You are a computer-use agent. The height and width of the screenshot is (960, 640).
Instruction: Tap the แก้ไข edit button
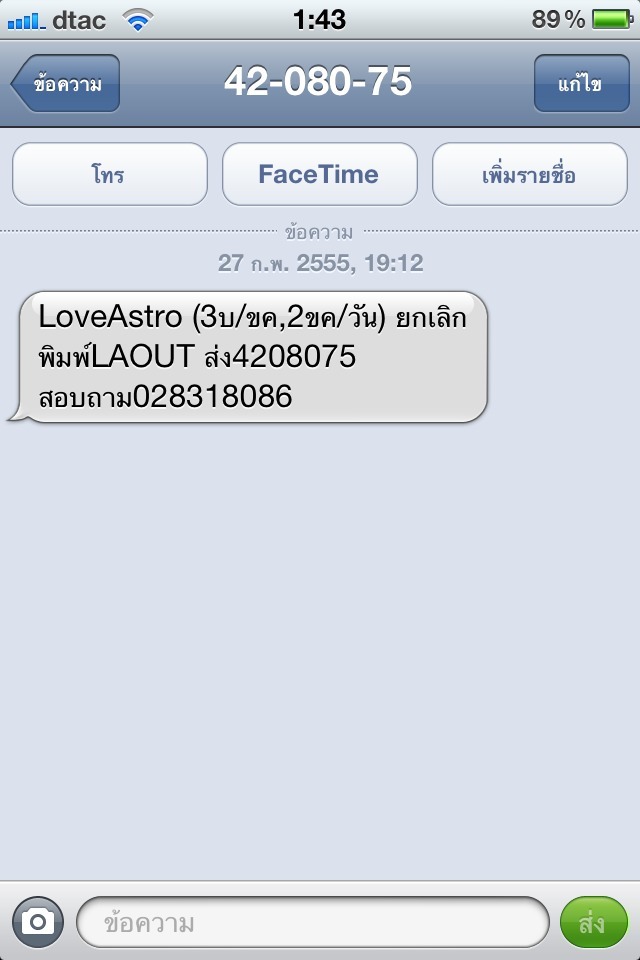pos(581,84)
